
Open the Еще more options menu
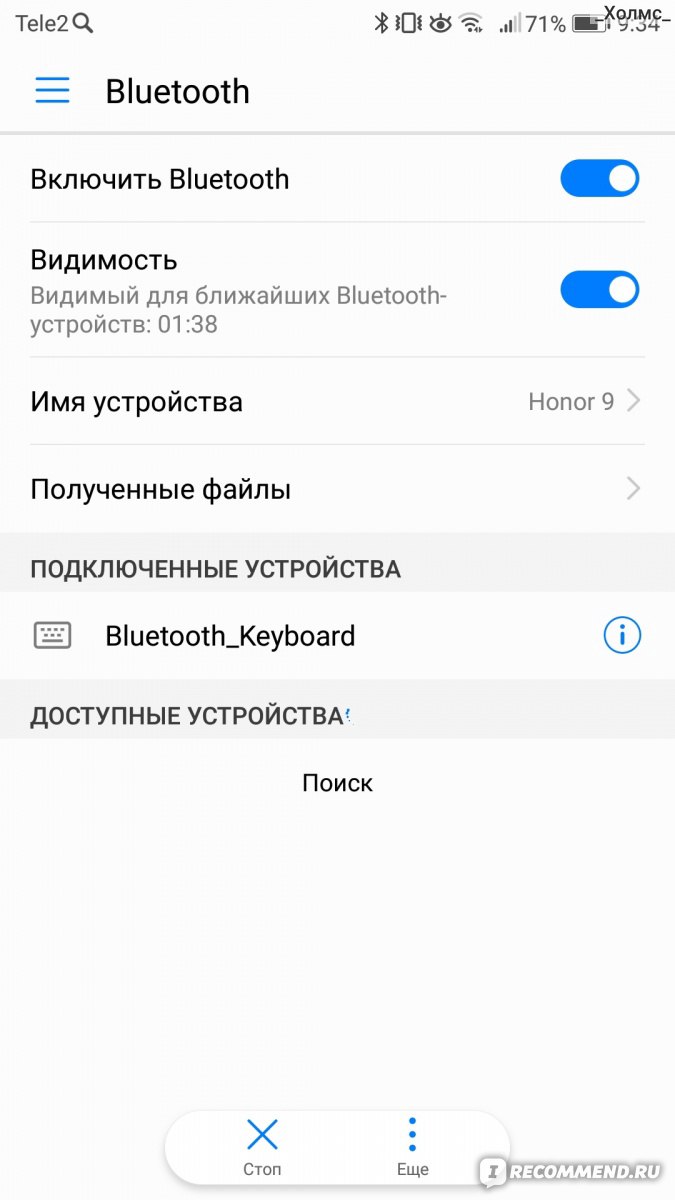coord(412,1147)
